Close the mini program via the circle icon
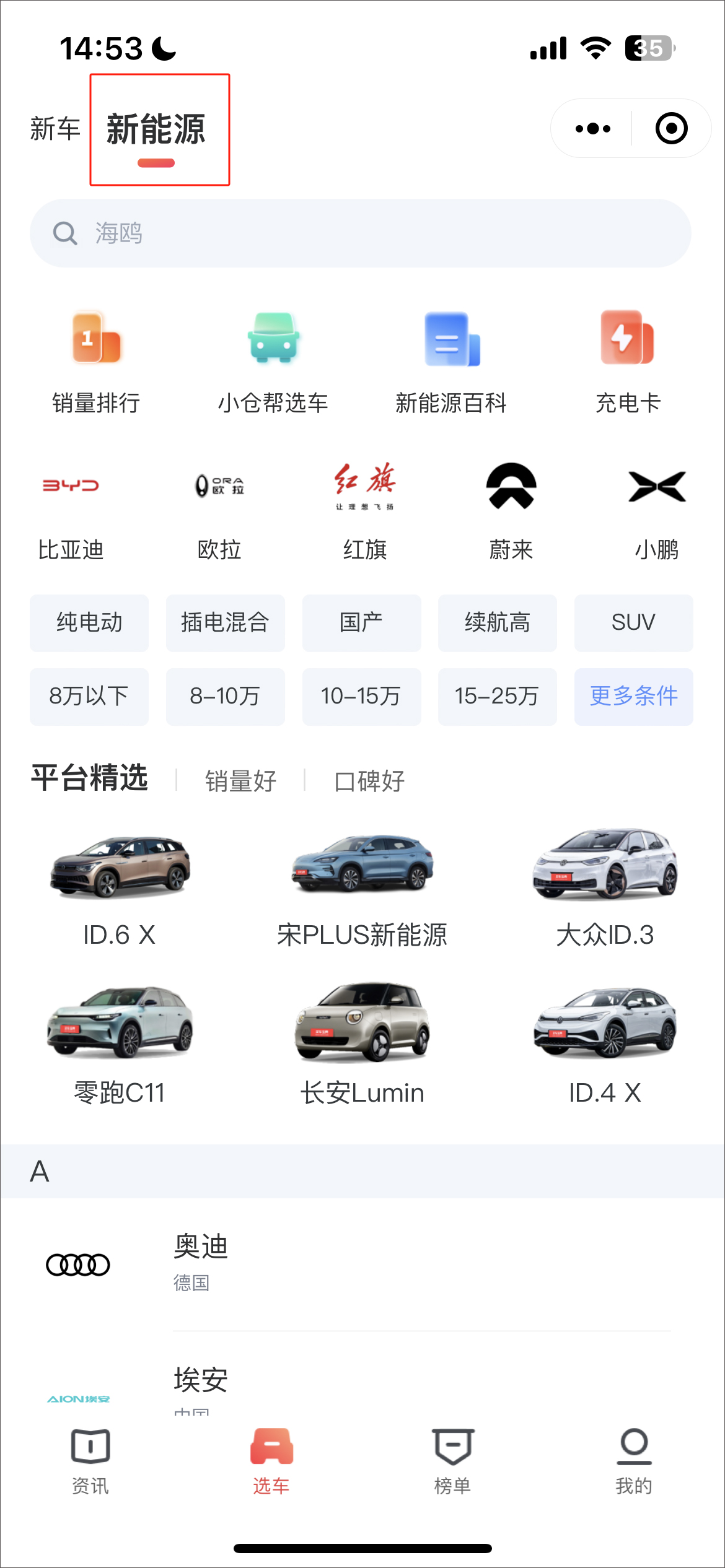 pos(671,129)
